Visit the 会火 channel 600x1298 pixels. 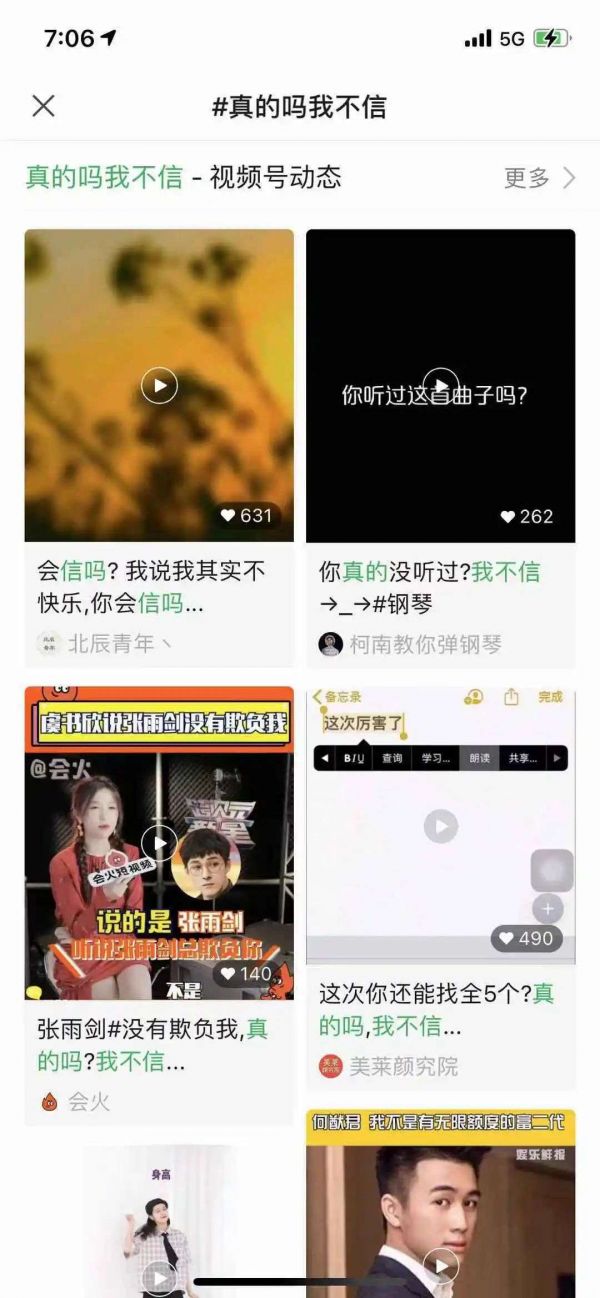pyautogui.click(x=88, y=1102)
